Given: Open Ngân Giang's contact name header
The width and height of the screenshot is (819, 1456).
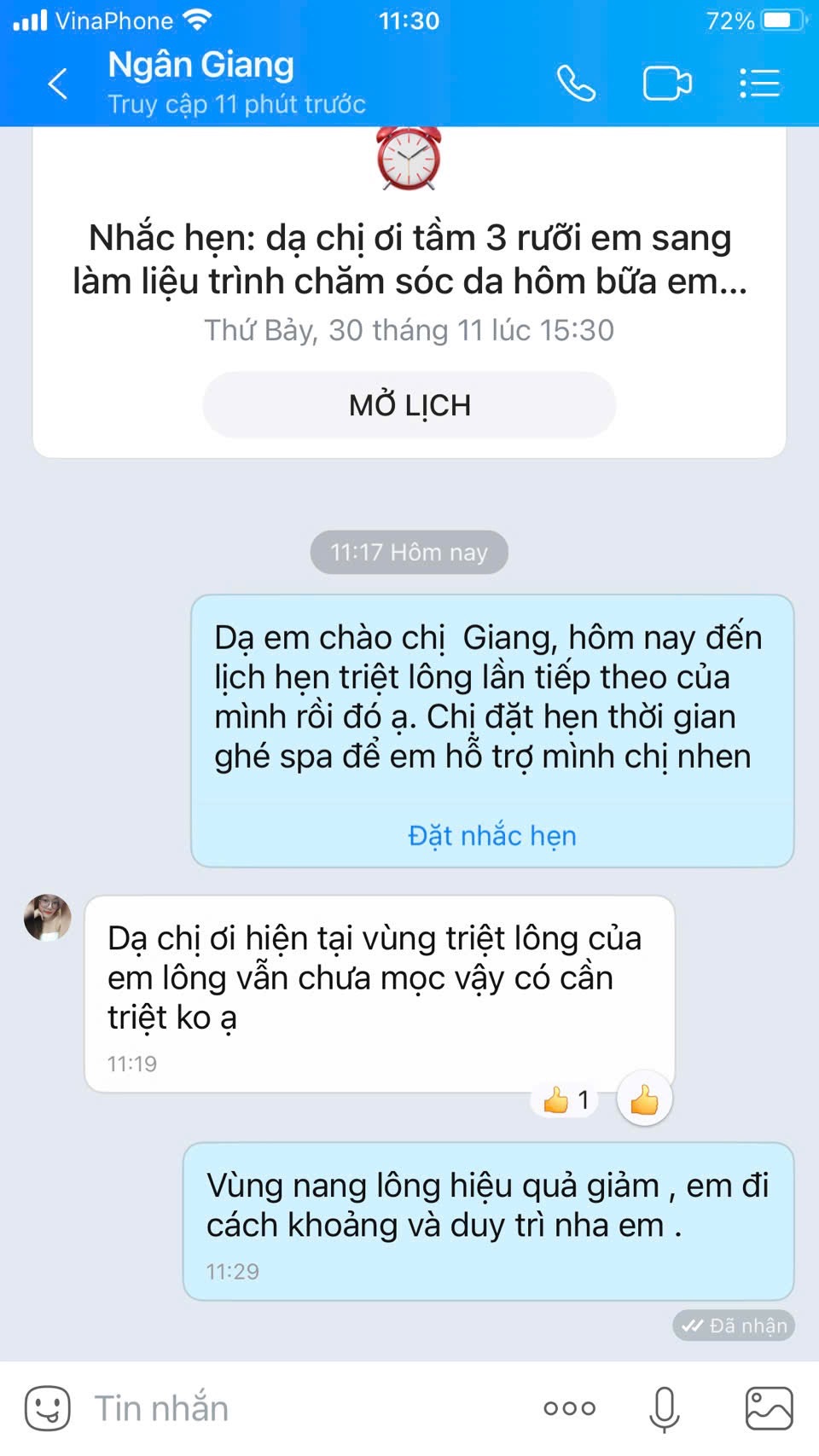Looking at the screenshot, I should click(x=201, y=66).
